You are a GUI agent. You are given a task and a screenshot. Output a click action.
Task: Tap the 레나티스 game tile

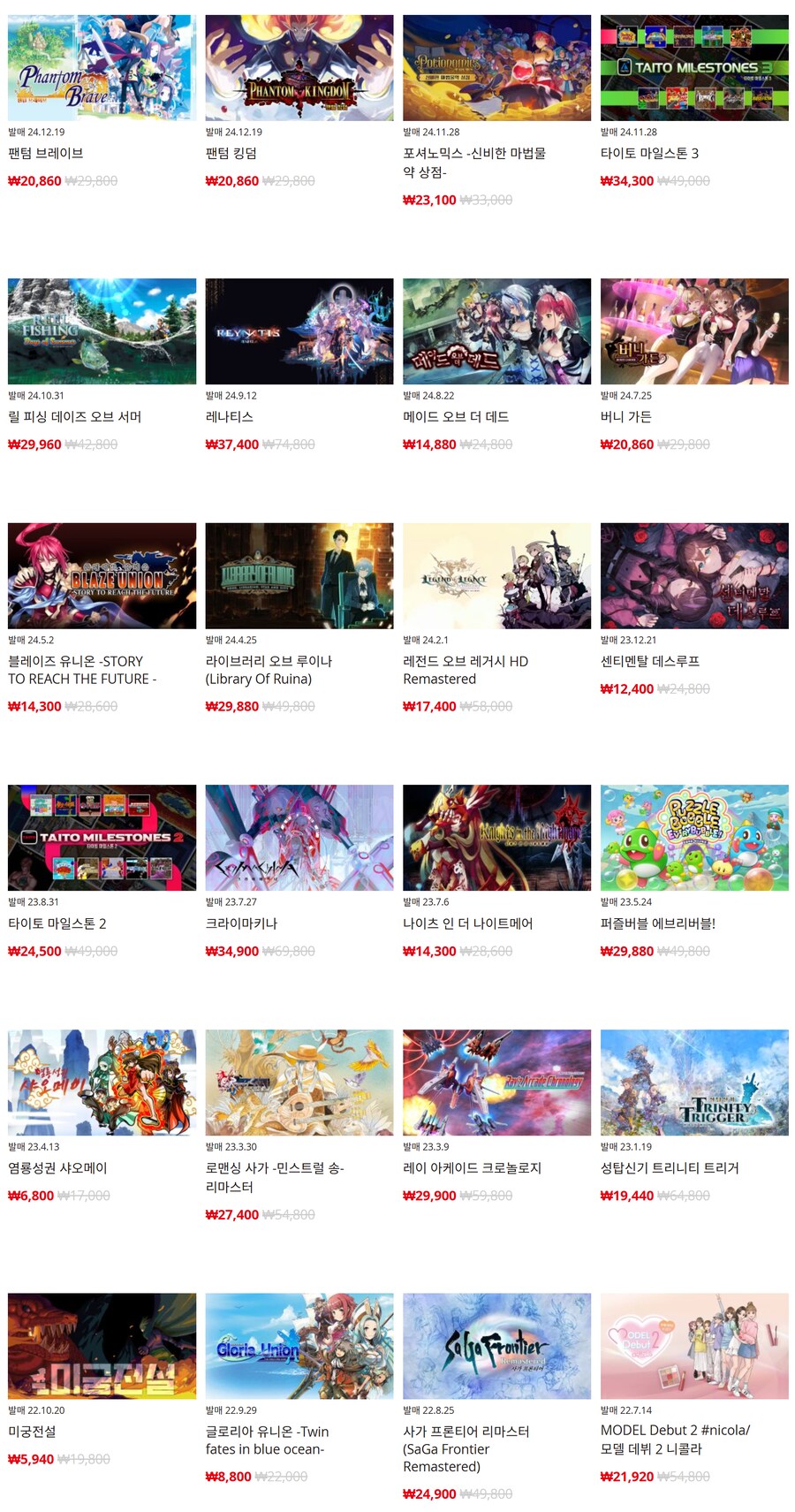click(299, 331)
